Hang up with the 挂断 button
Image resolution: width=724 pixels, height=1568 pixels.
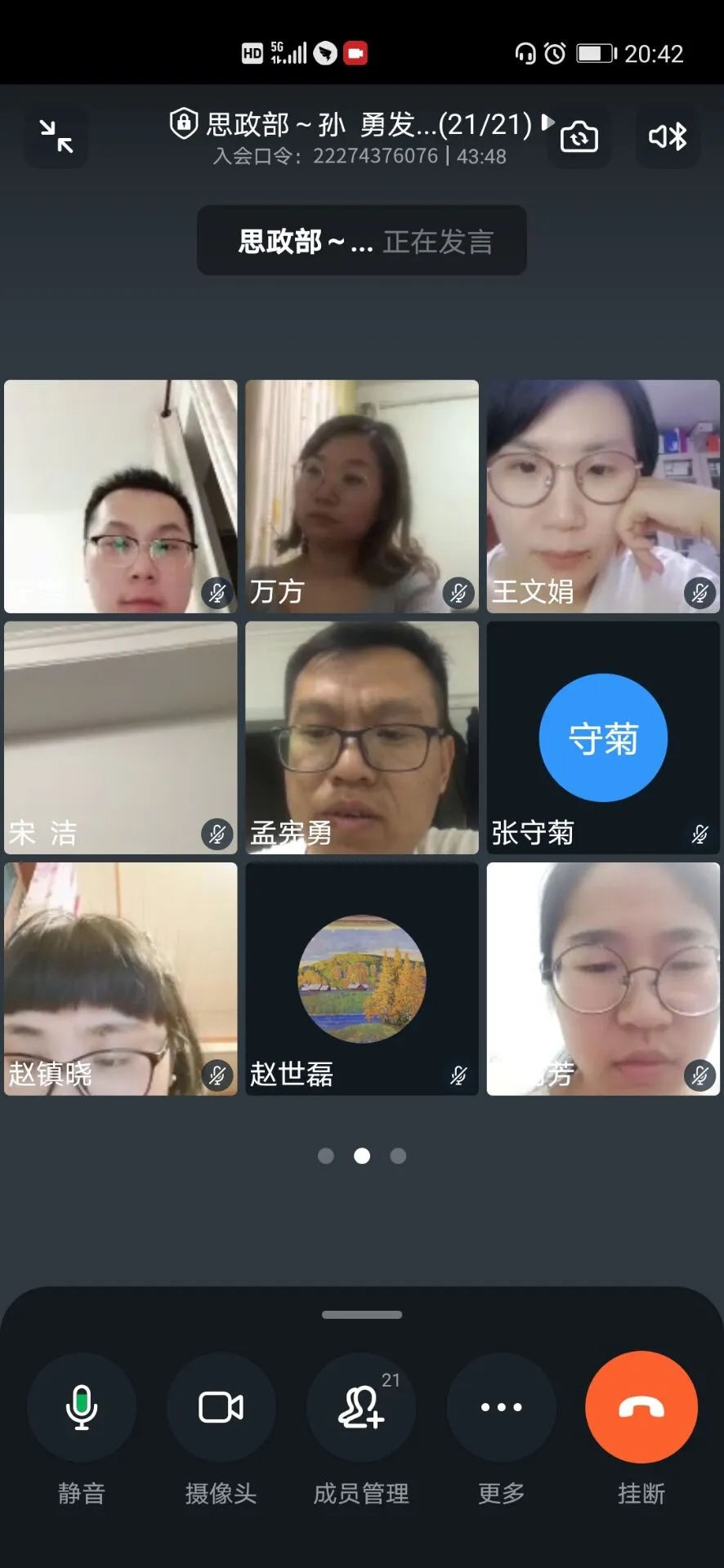[x=641, y=1407]
